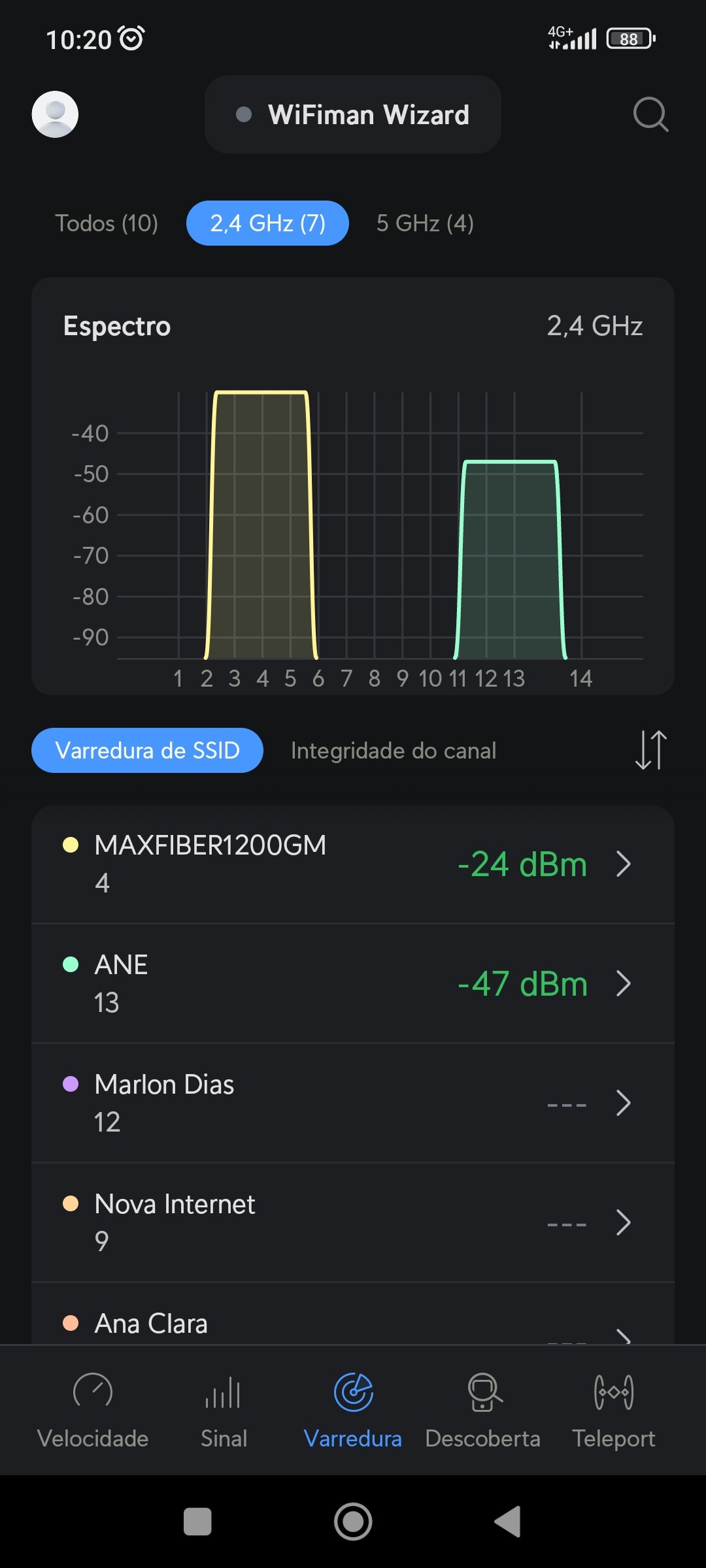Screen dimensions: 706x1568
Task: Select the 2,4 GHz (7) filter
Action: click(267, 223)
